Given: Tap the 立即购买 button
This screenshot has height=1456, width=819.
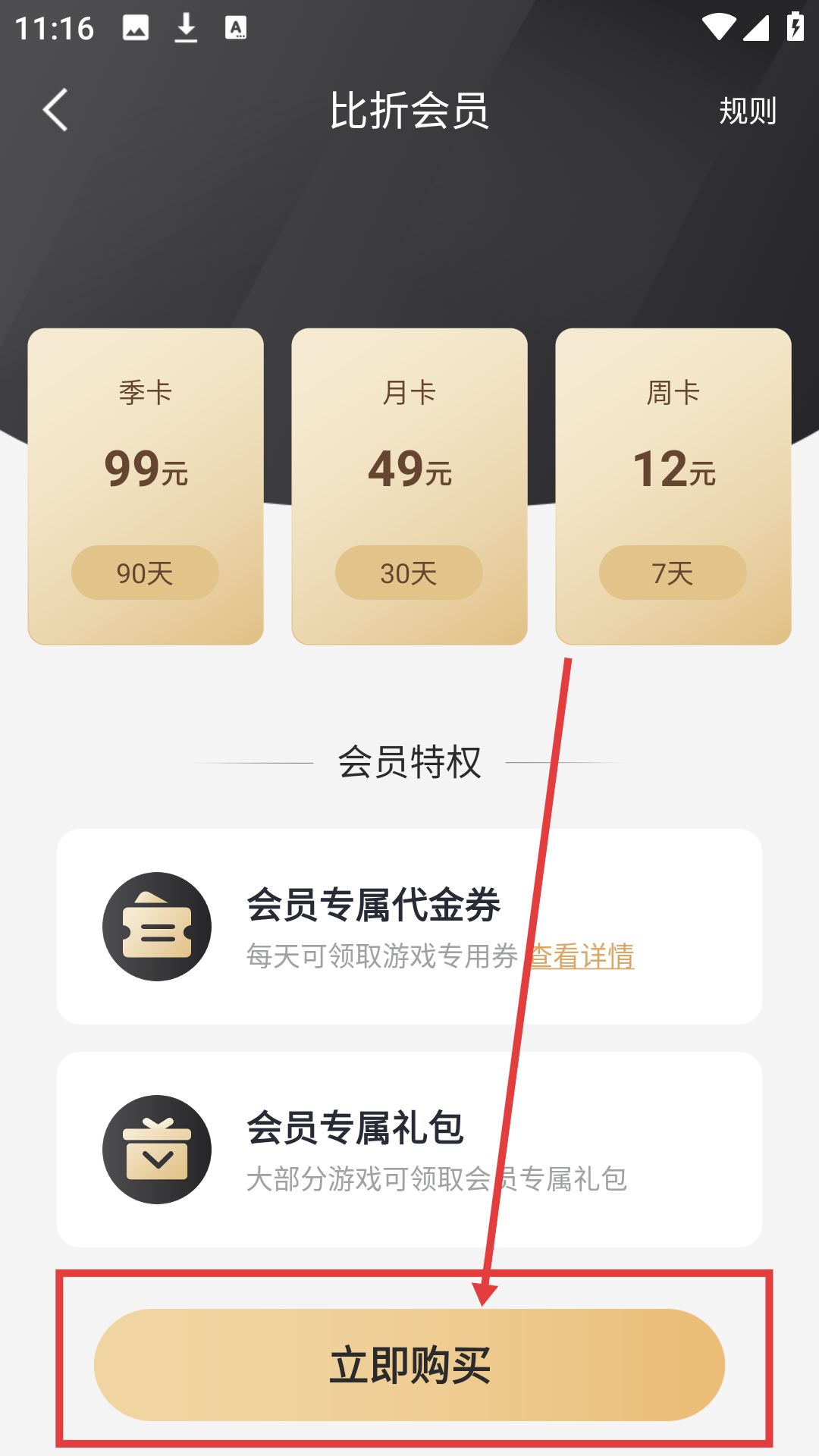Looking at the screenshot, I should pos(409,1364).
